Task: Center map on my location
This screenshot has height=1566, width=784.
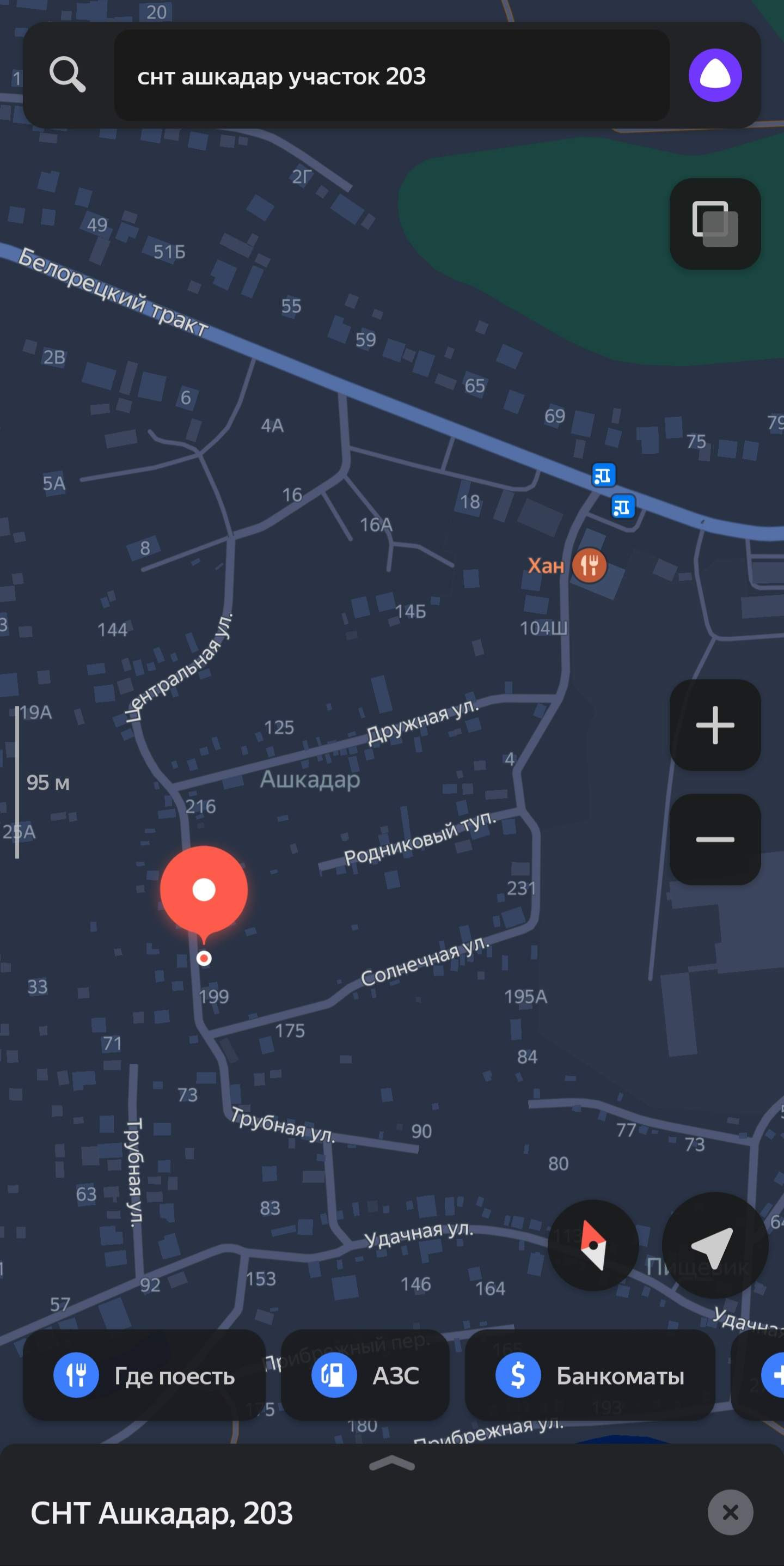Action: 714,1245
